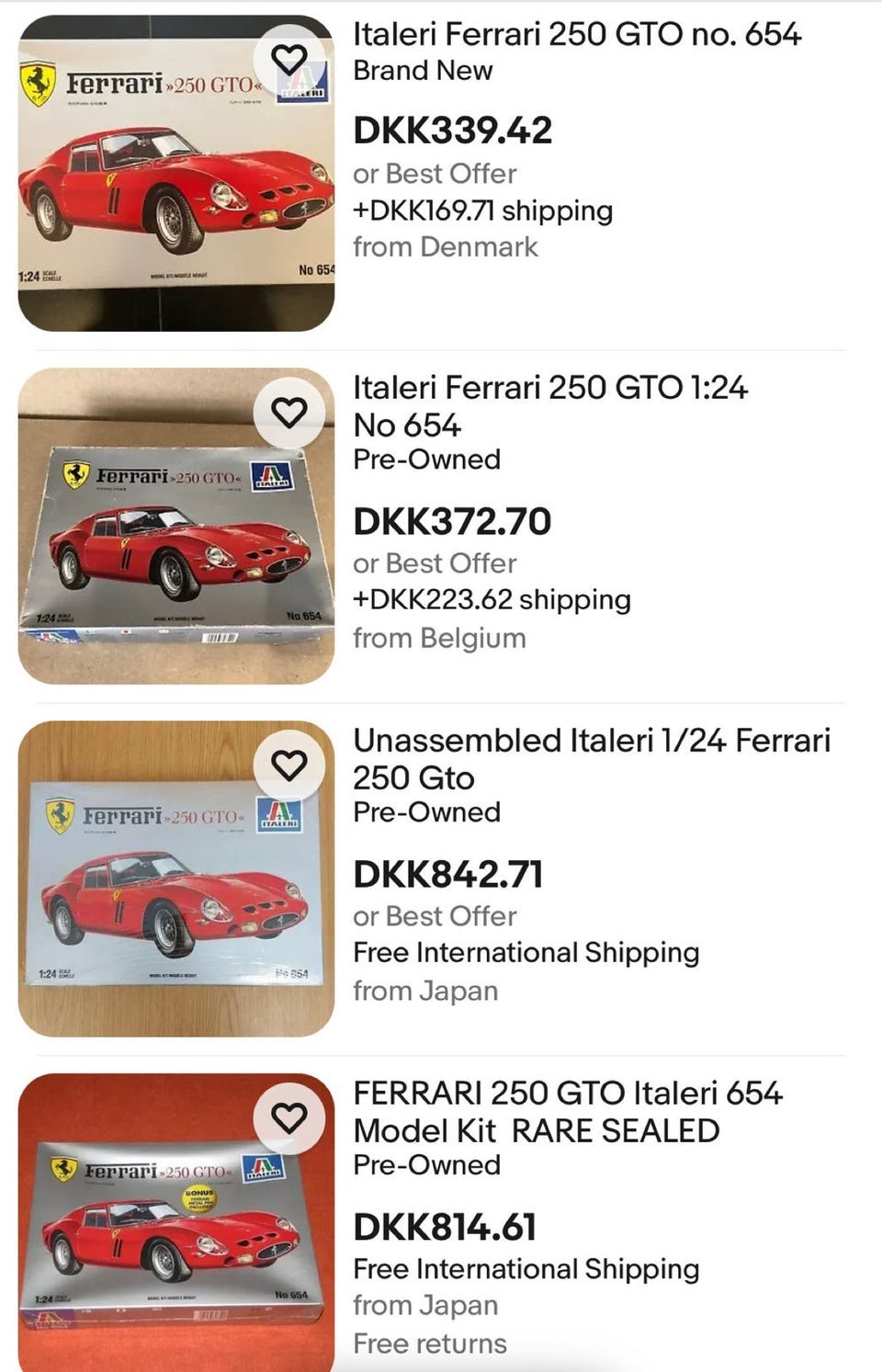This screenshot has height=1372, width=882.
Task: Click the 'Brand New' condition label
Action: [x=424, y=70]
